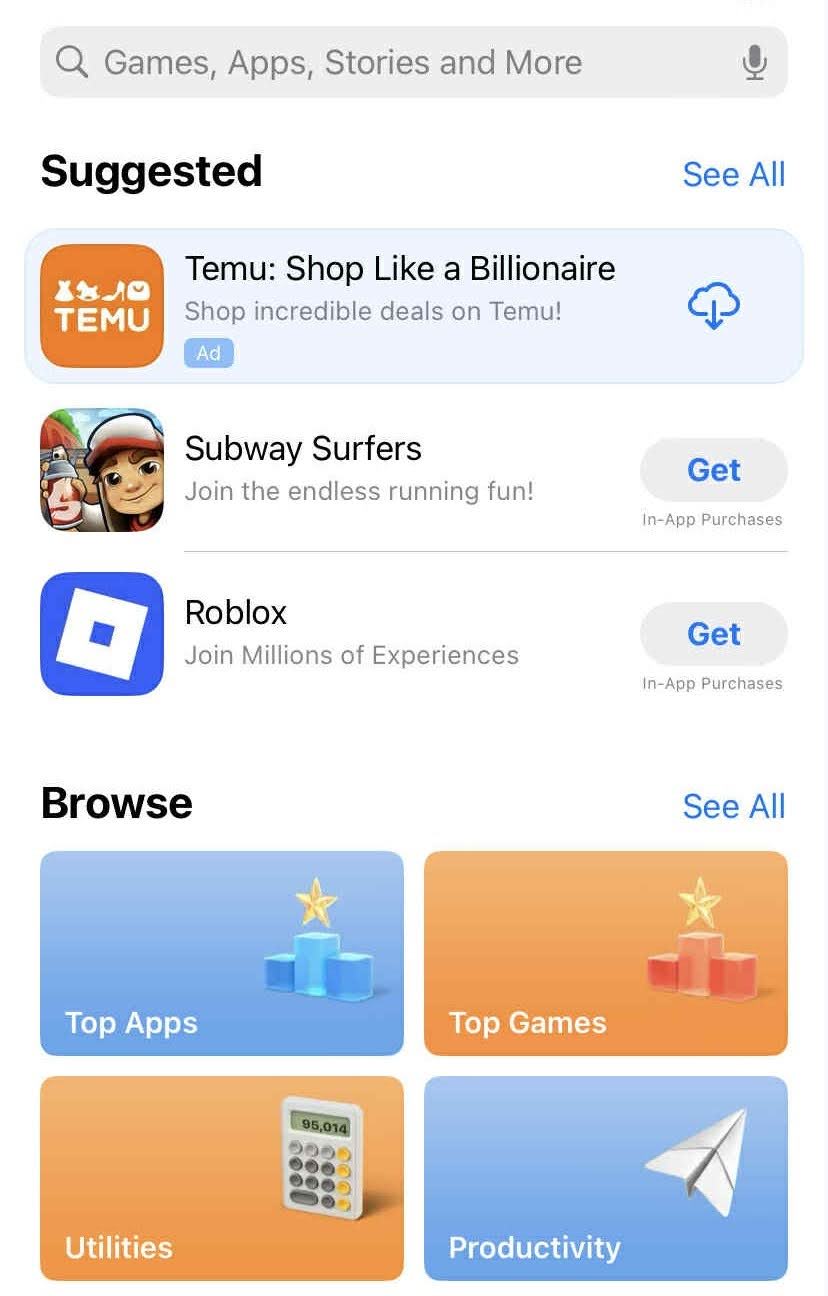
Task: Open the Top Apps category
Action: tap(222, 953)
